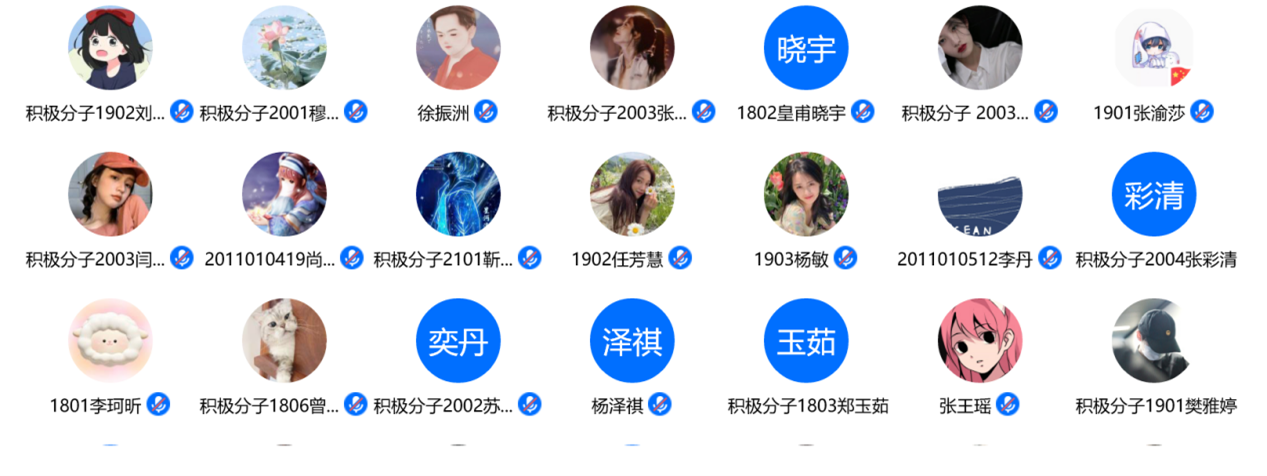Screen dimensions: 1267x476
Task: Tap 1901张渝莎's avatar
Action: [1154, 48]
